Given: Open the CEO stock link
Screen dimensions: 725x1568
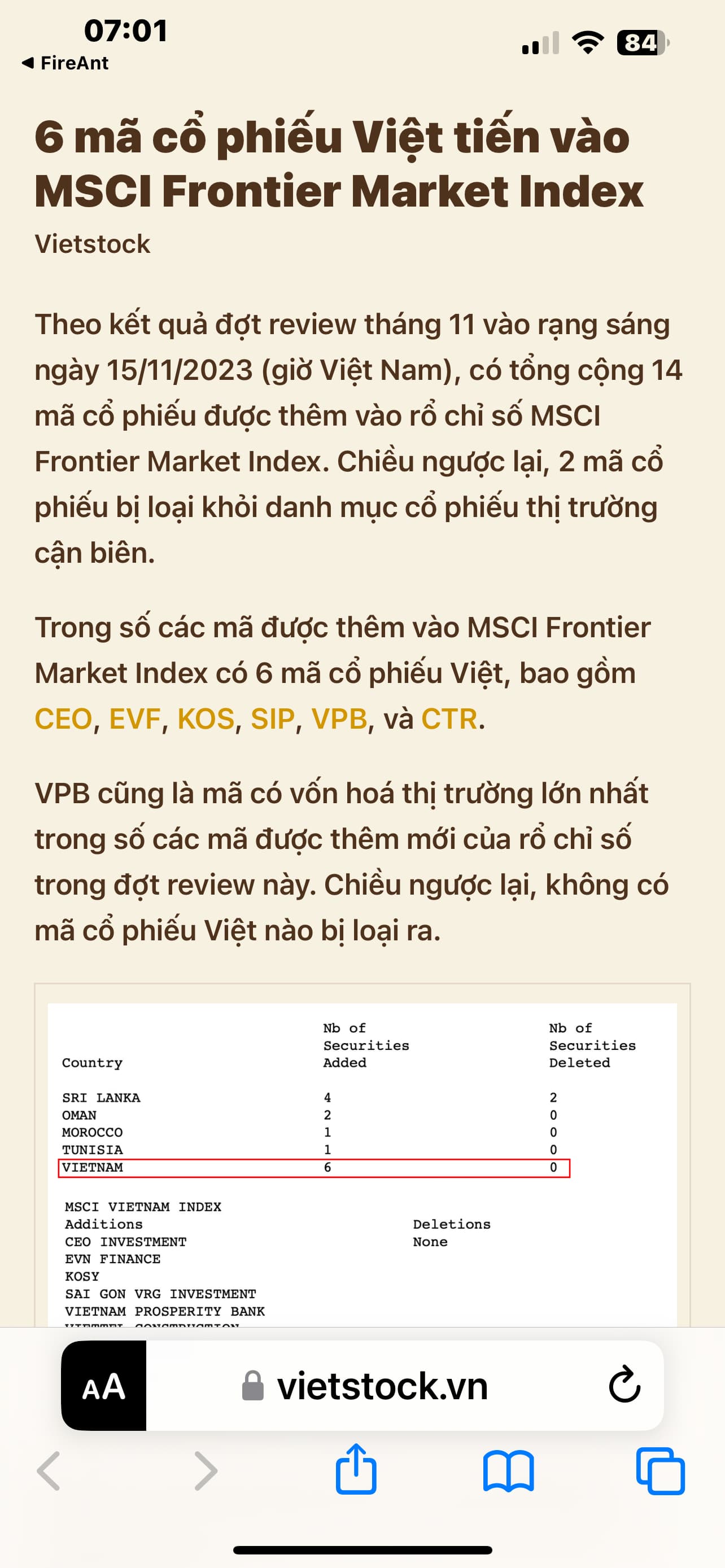Looking at the screenshot, I should 63,719.
